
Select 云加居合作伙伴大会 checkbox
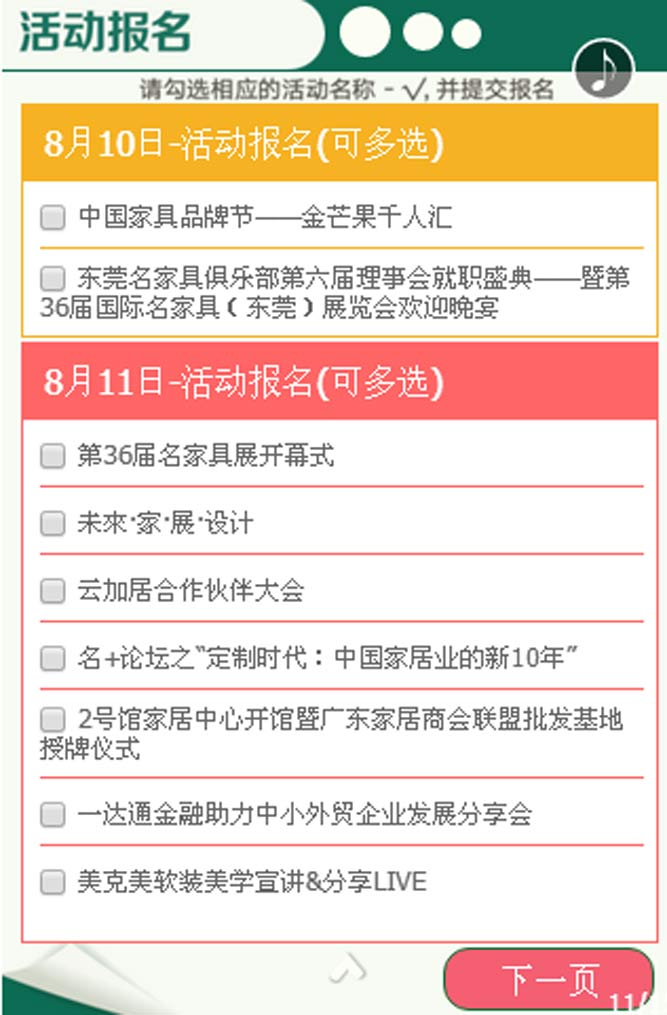coord(52,591)
